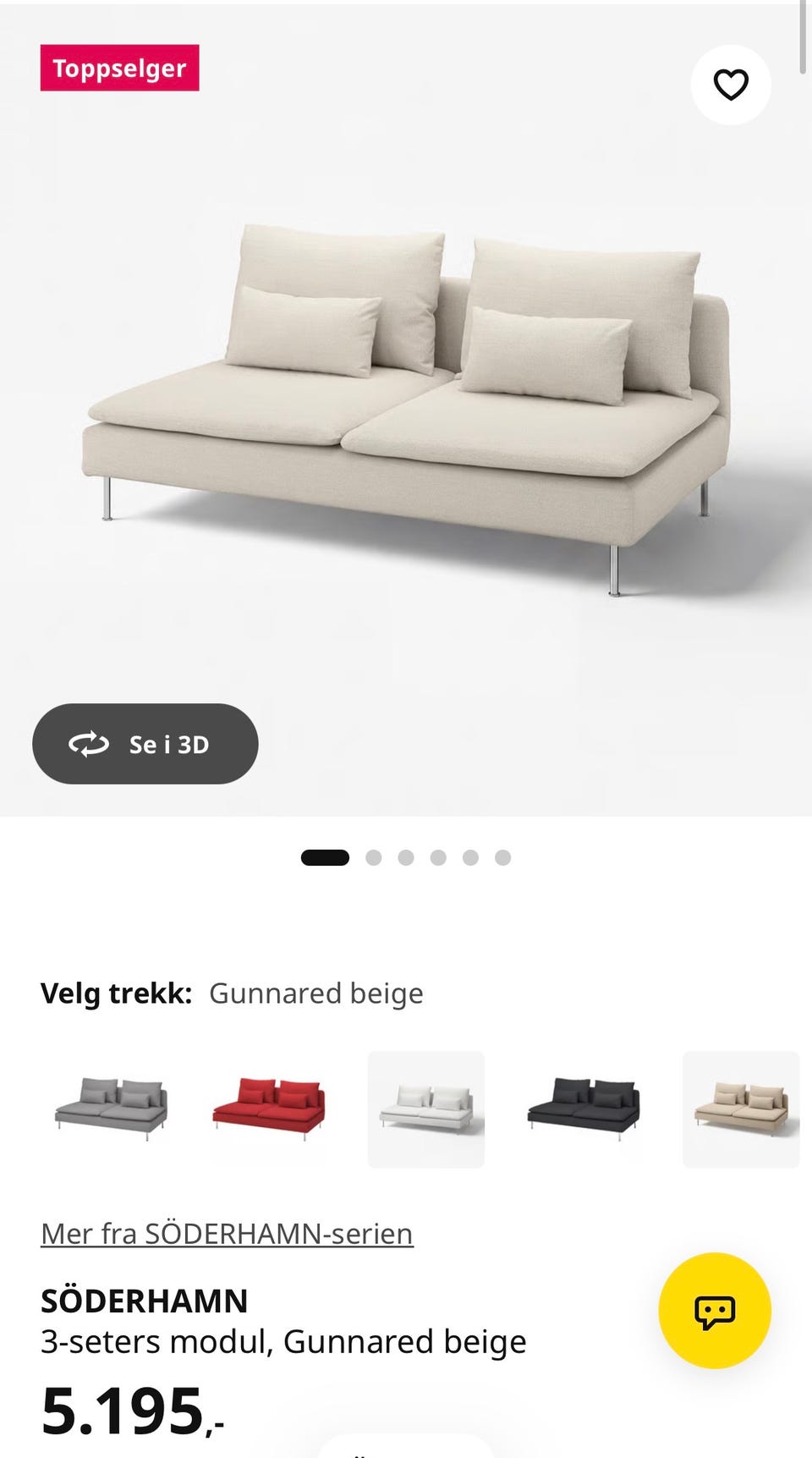Select the red sofa cover option
Screen dimensions: 812x1458
pyautogui.click(x=269, y=1109)
